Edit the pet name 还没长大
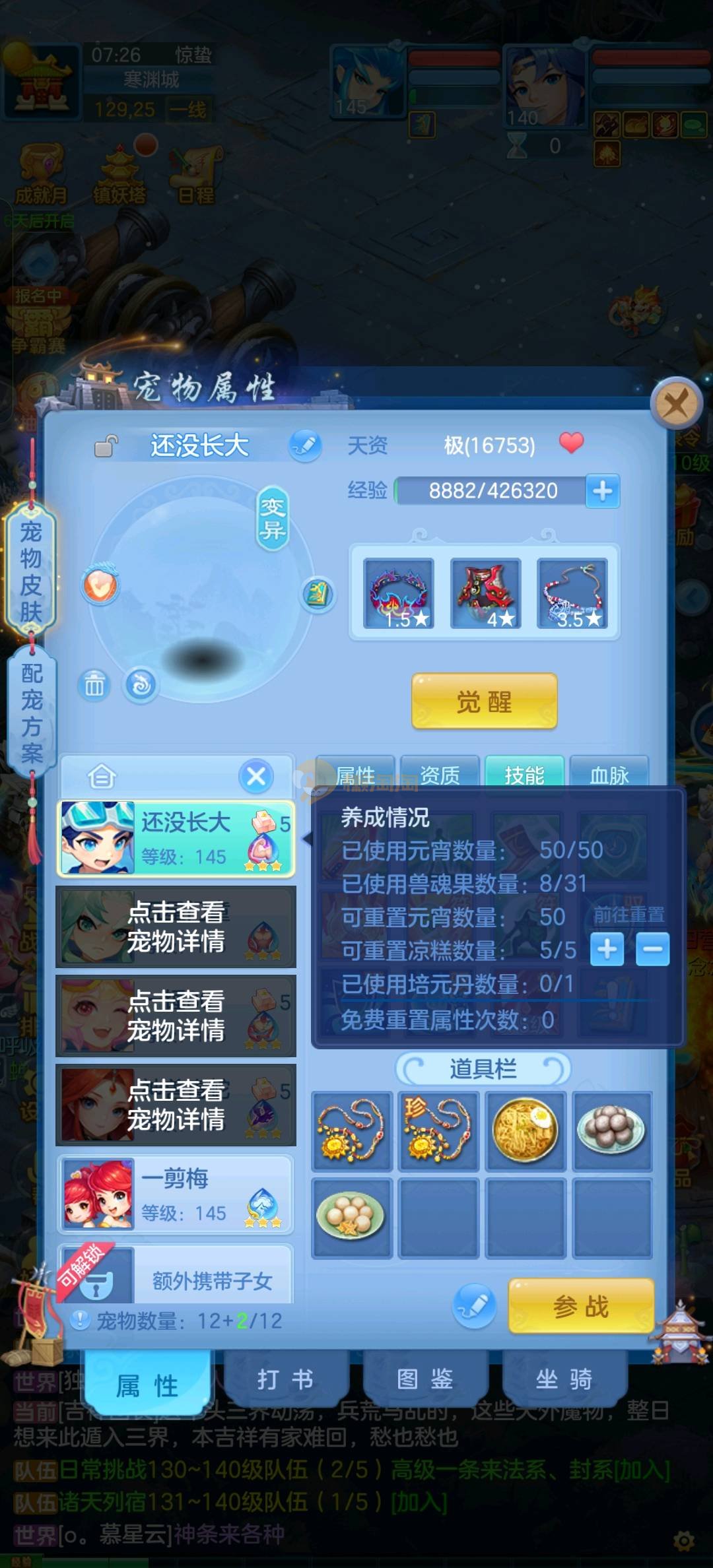 [x=305, y=445]
